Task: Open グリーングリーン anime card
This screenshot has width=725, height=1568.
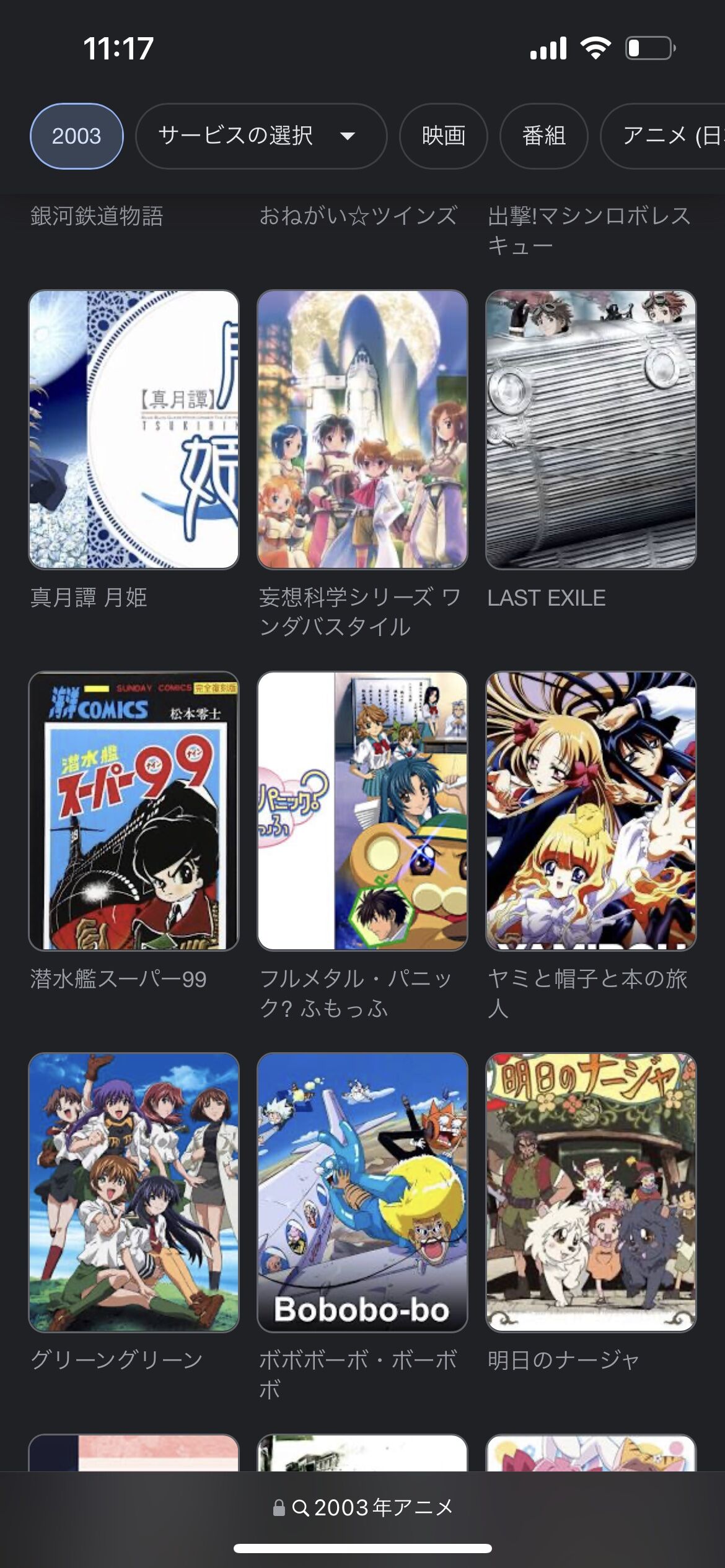Action: click(134, 1192)
